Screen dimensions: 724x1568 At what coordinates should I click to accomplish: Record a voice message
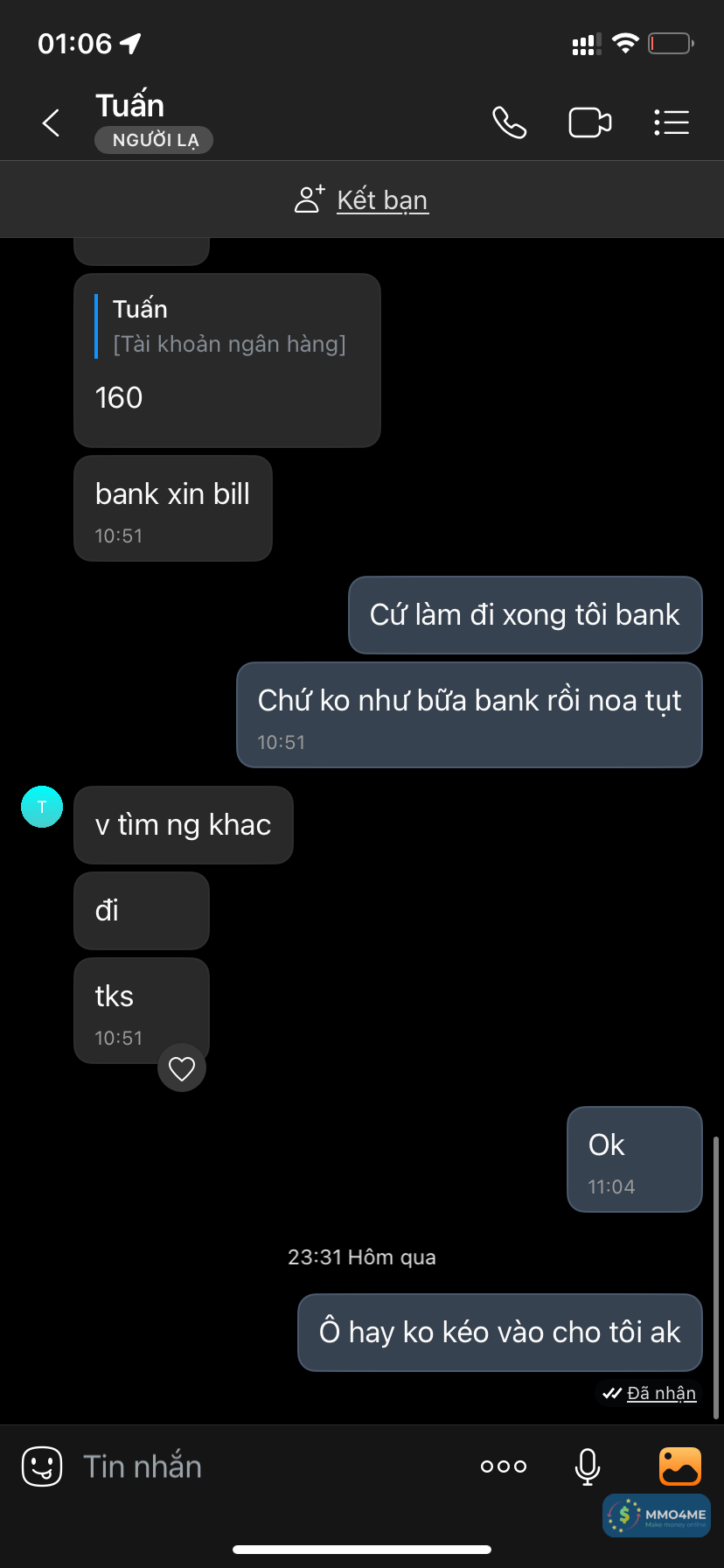click(588, 1466)
